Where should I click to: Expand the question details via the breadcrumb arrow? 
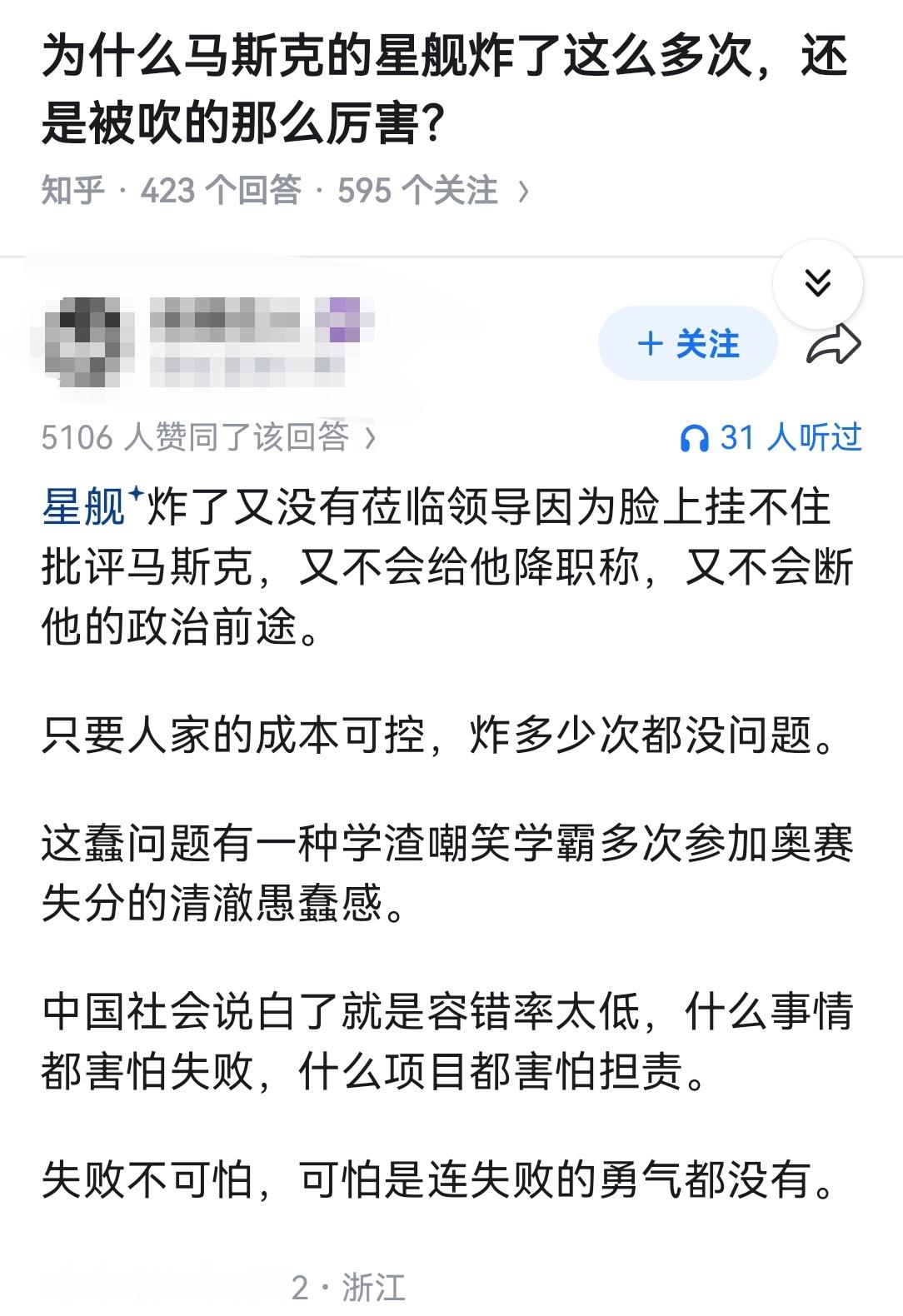click(526, 192)
